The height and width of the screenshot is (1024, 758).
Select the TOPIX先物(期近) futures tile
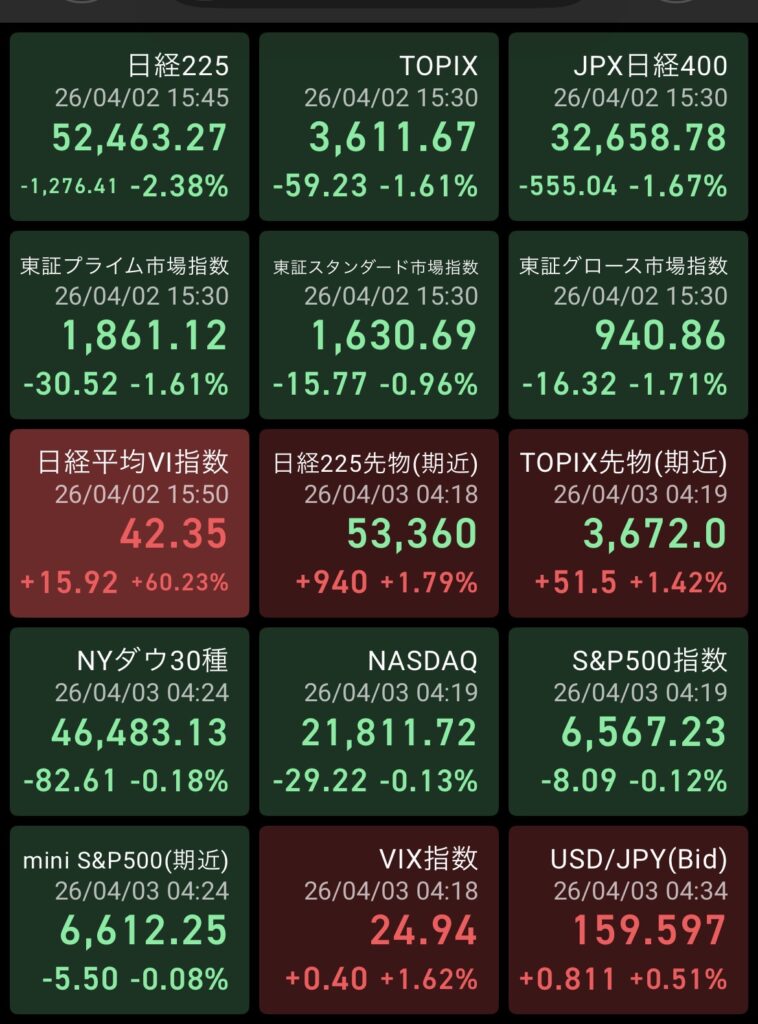point(628,522)
